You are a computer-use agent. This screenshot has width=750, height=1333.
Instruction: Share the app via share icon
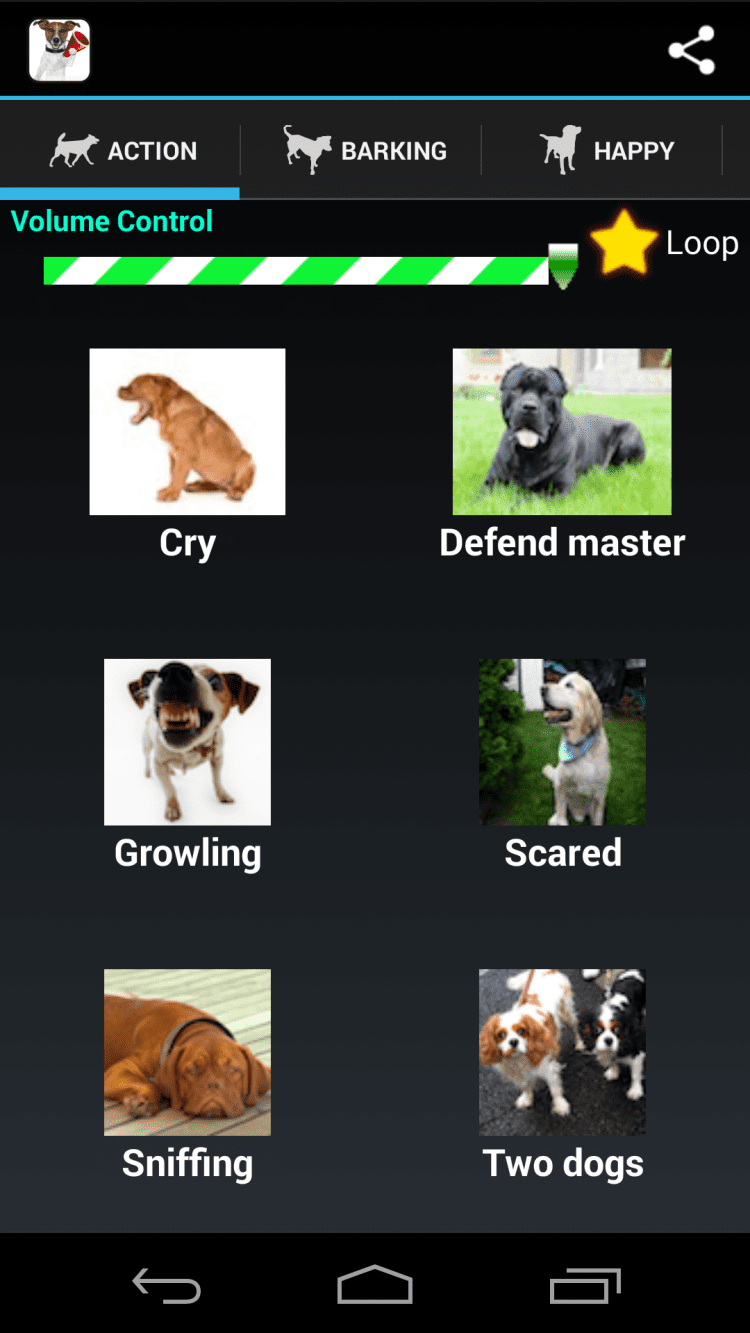pos(691,50)
